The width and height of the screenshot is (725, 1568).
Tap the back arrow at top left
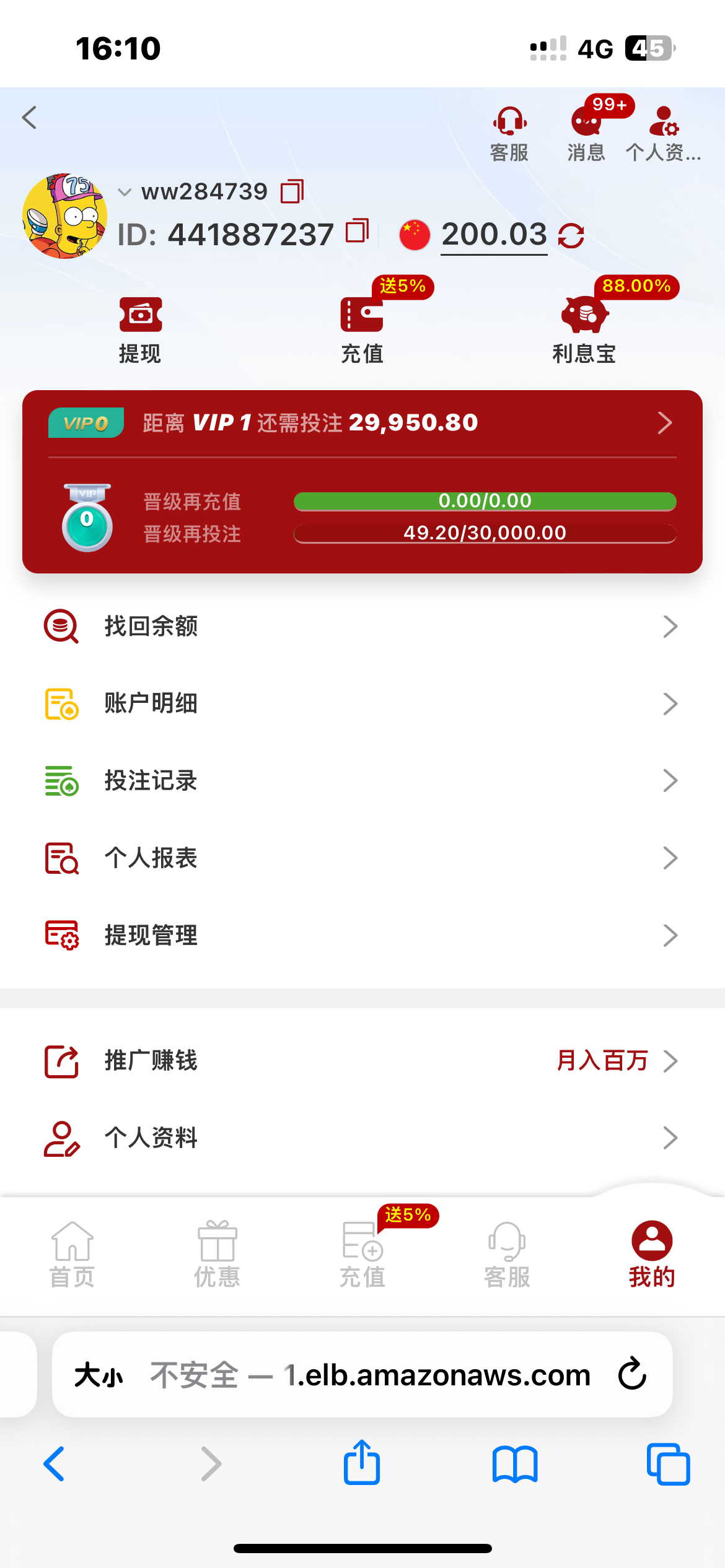click(30, 118)
